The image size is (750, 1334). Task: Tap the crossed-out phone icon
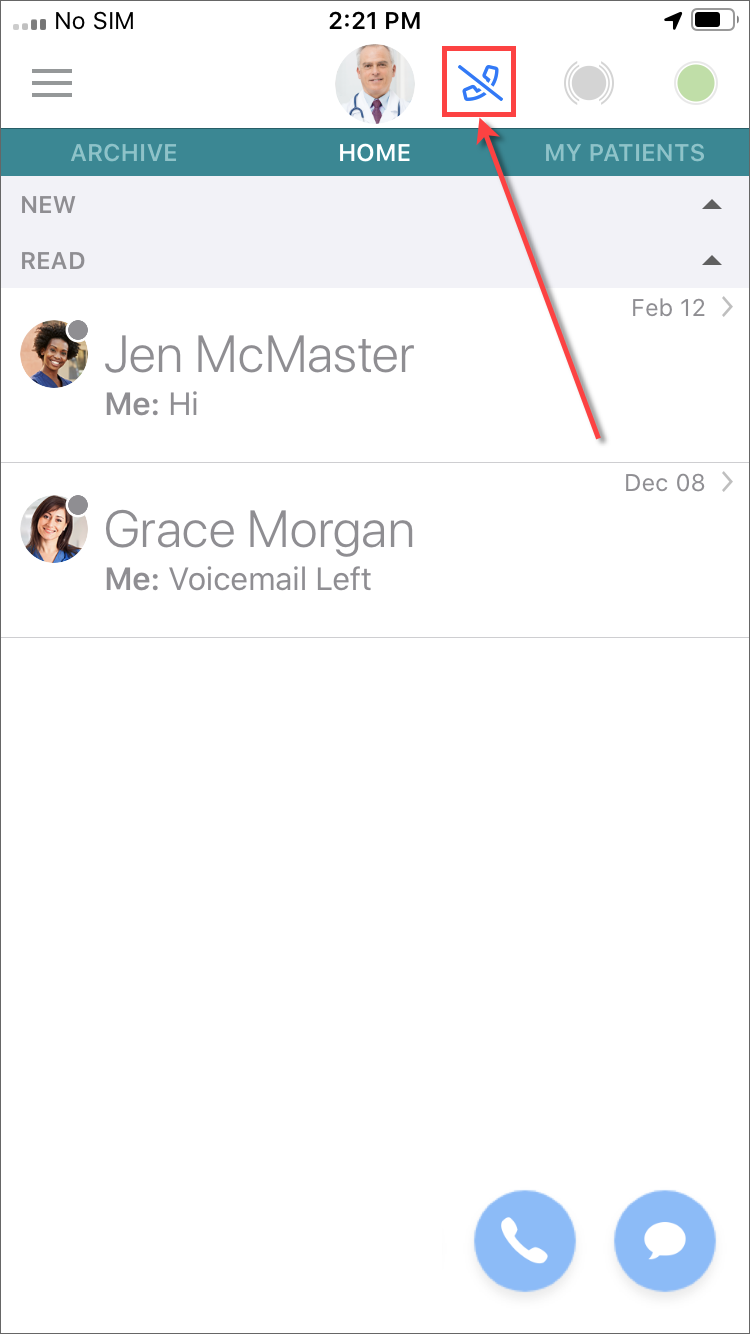pos(479,84)
